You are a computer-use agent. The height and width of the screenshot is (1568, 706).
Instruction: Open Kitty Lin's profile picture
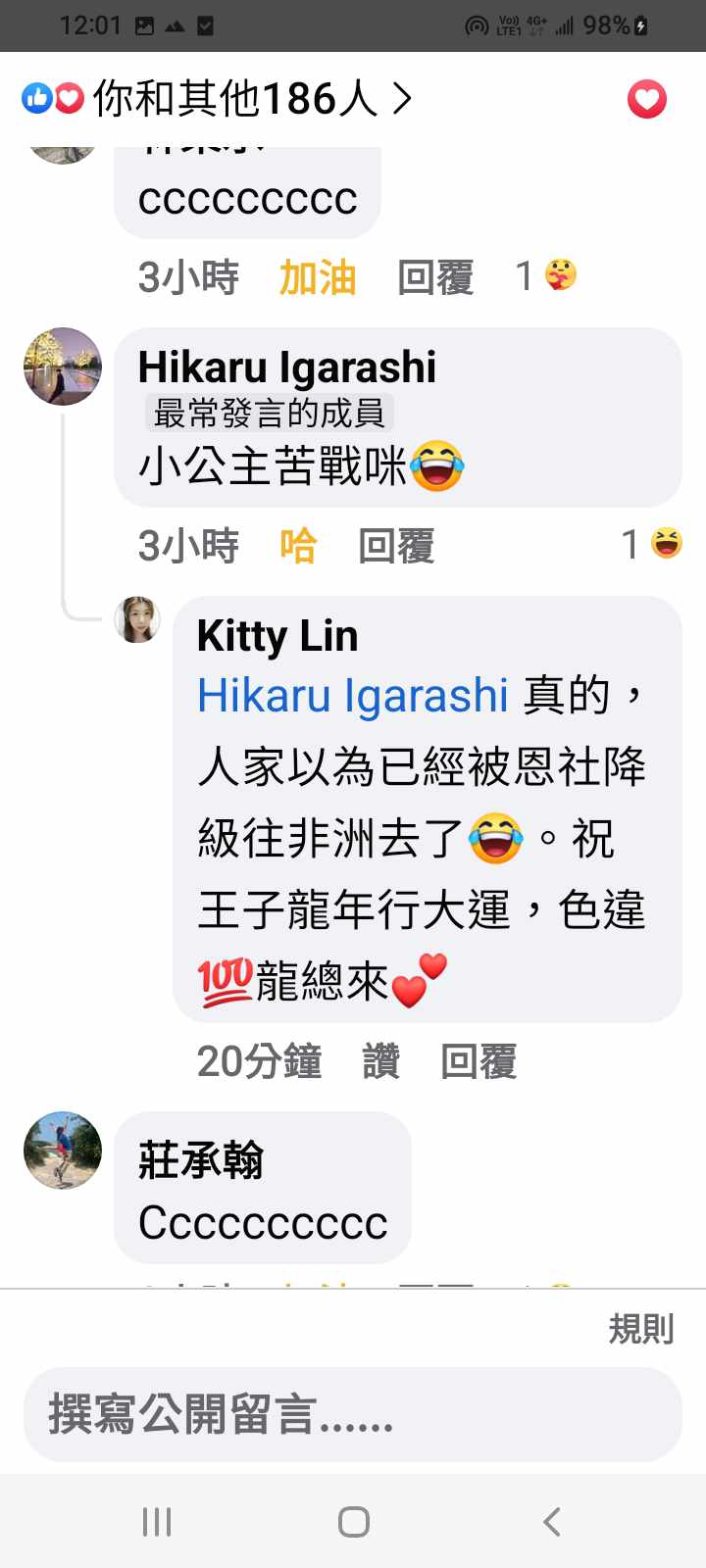137,619
